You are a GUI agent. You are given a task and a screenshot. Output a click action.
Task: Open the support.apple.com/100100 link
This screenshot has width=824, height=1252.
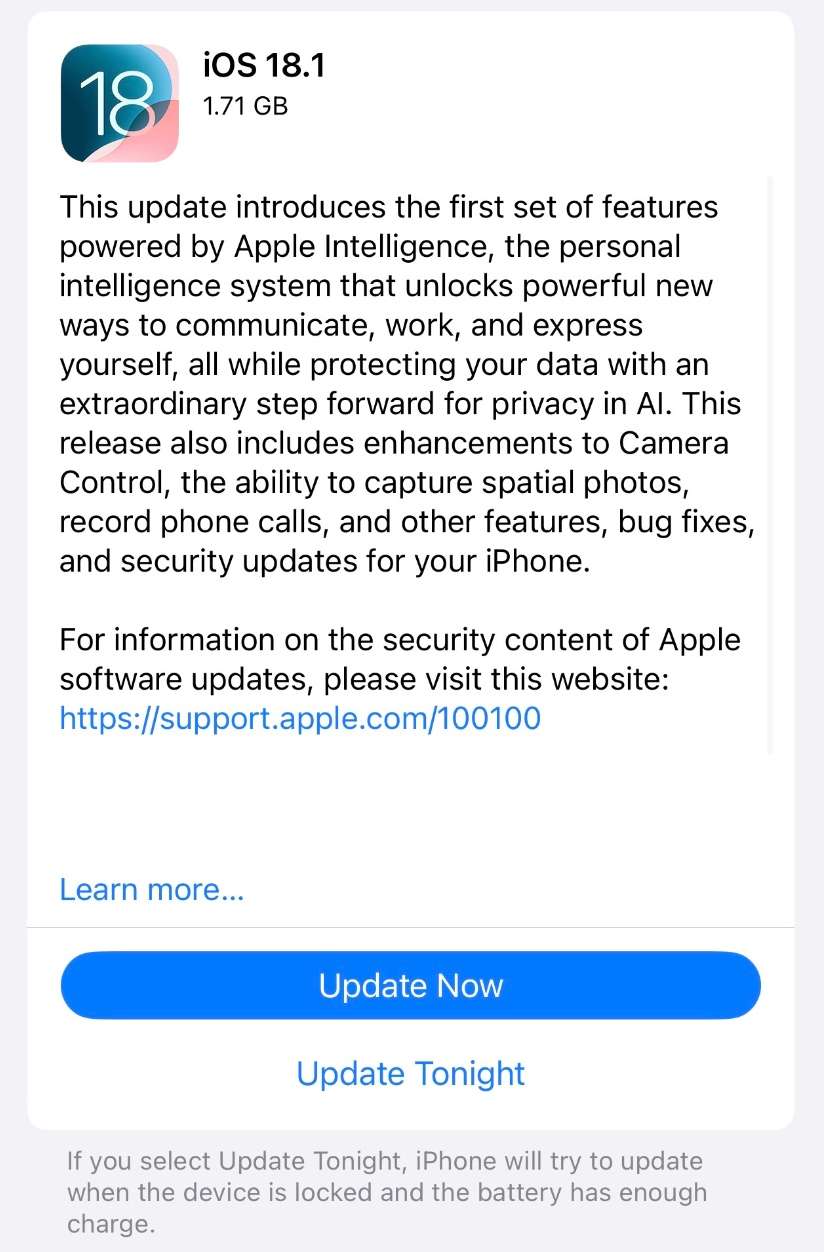pos(300,717)
